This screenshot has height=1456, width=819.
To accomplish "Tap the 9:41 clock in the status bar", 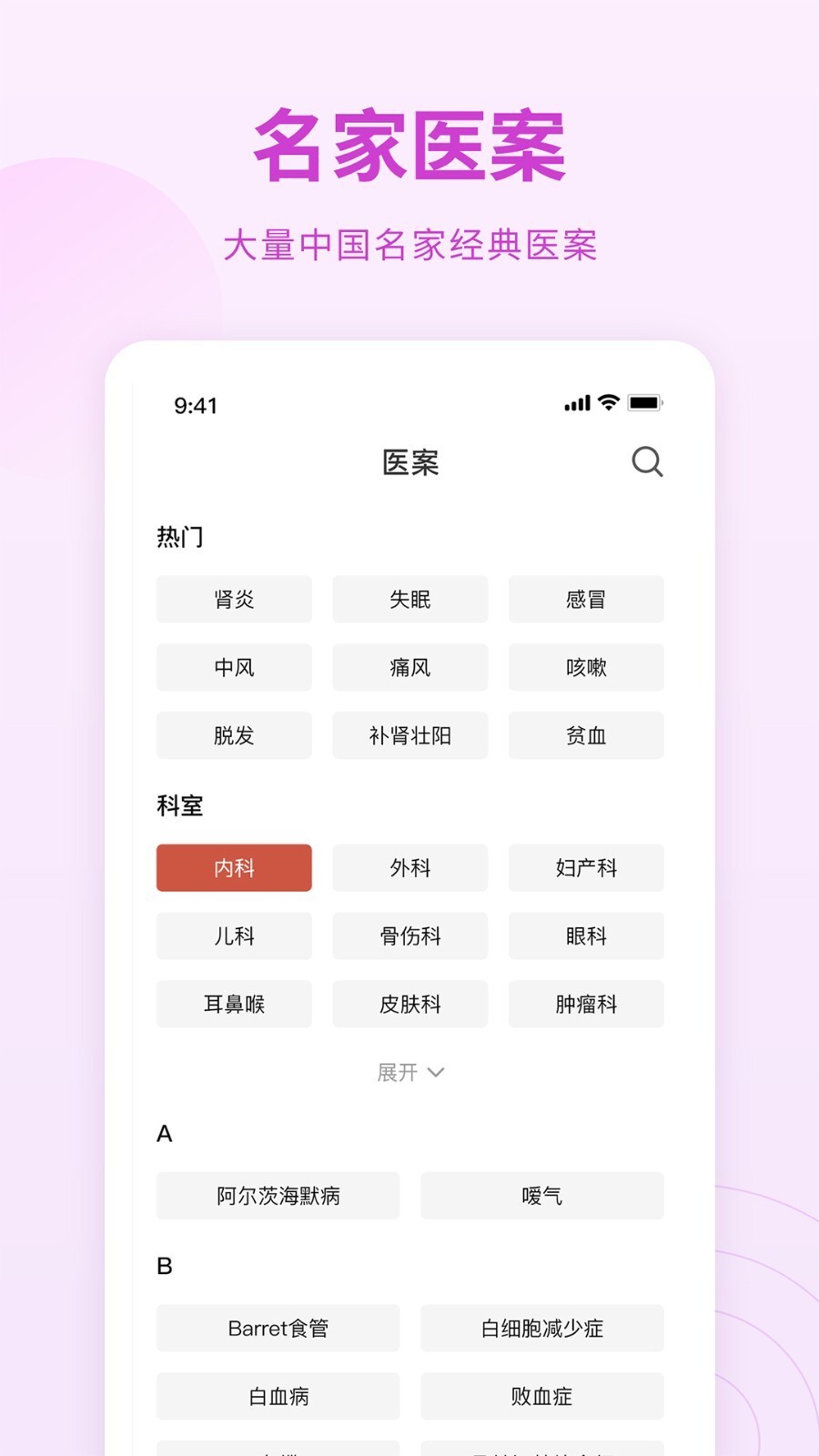I will point(197,405).
